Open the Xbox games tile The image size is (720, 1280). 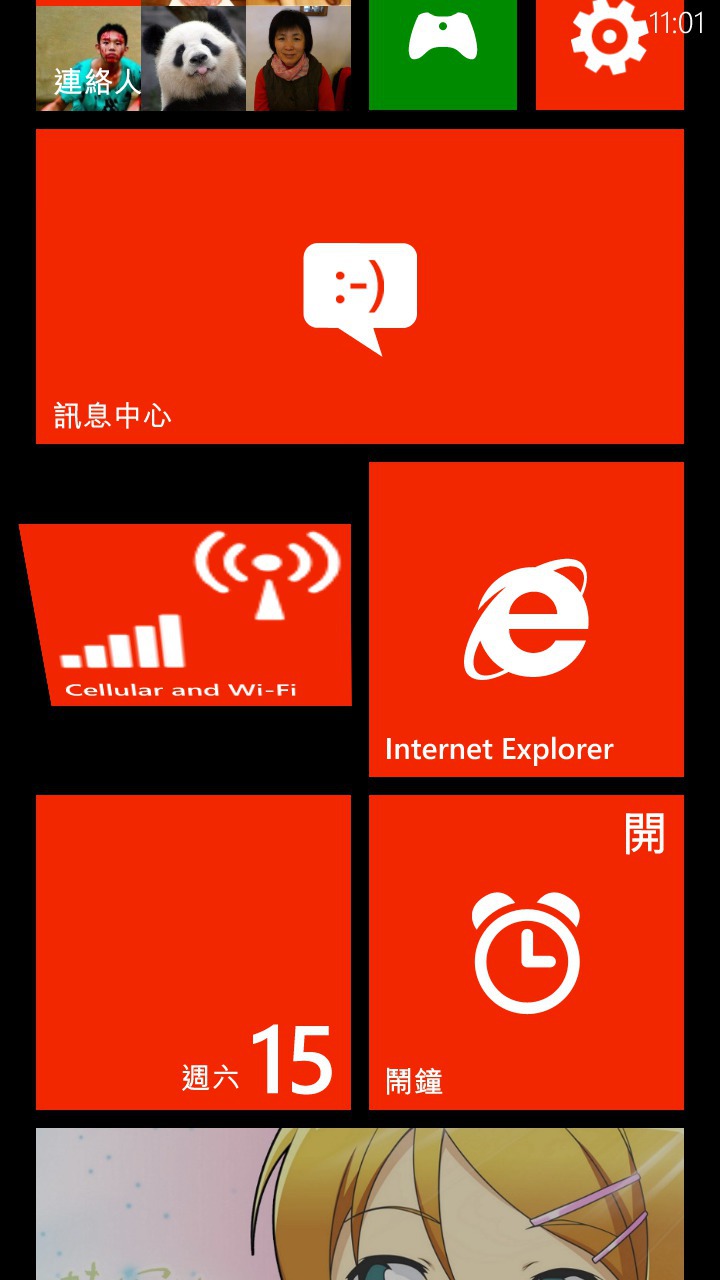[x=443, y=55]
